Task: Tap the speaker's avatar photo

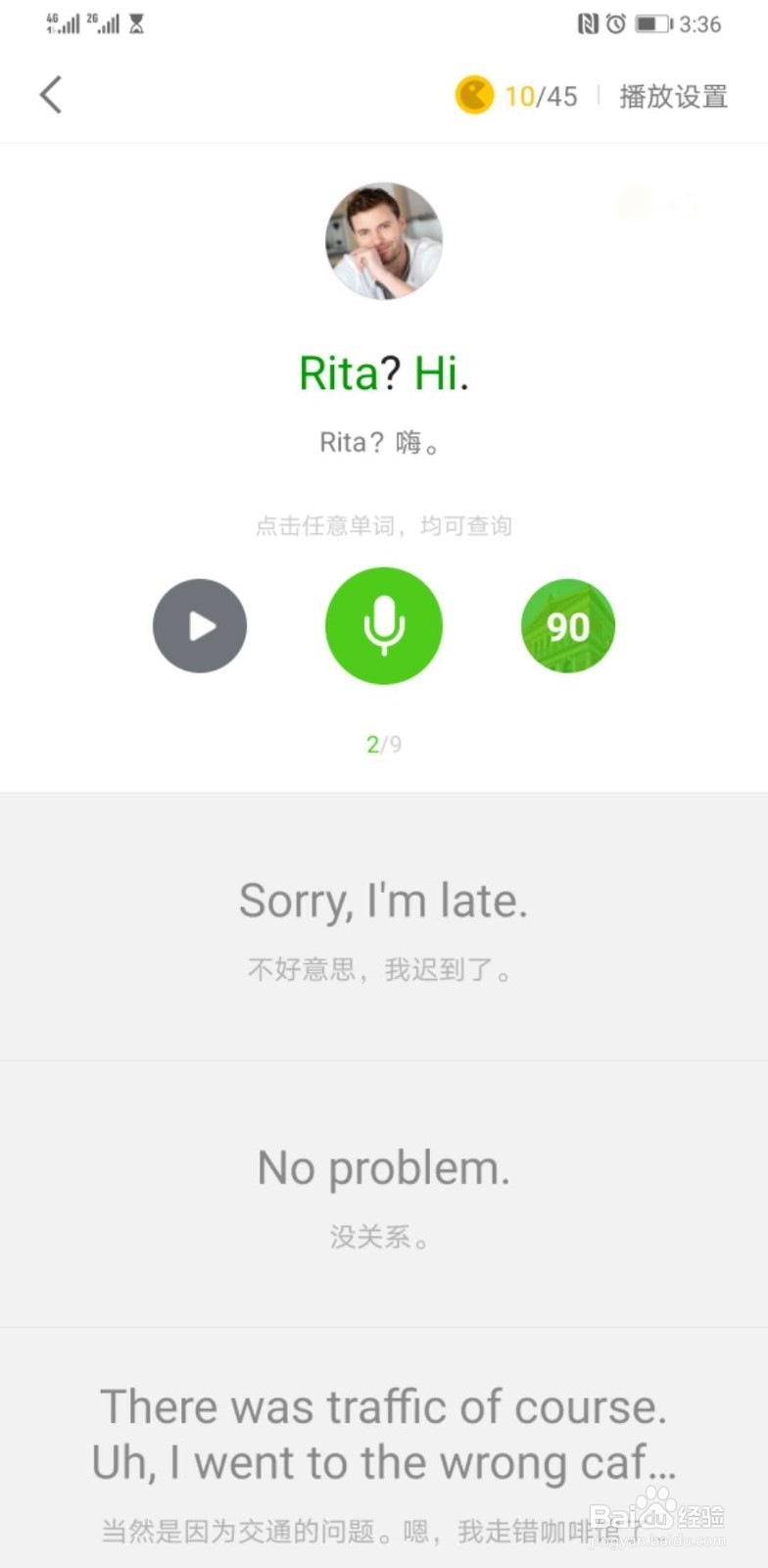Action: coord(383,241)
